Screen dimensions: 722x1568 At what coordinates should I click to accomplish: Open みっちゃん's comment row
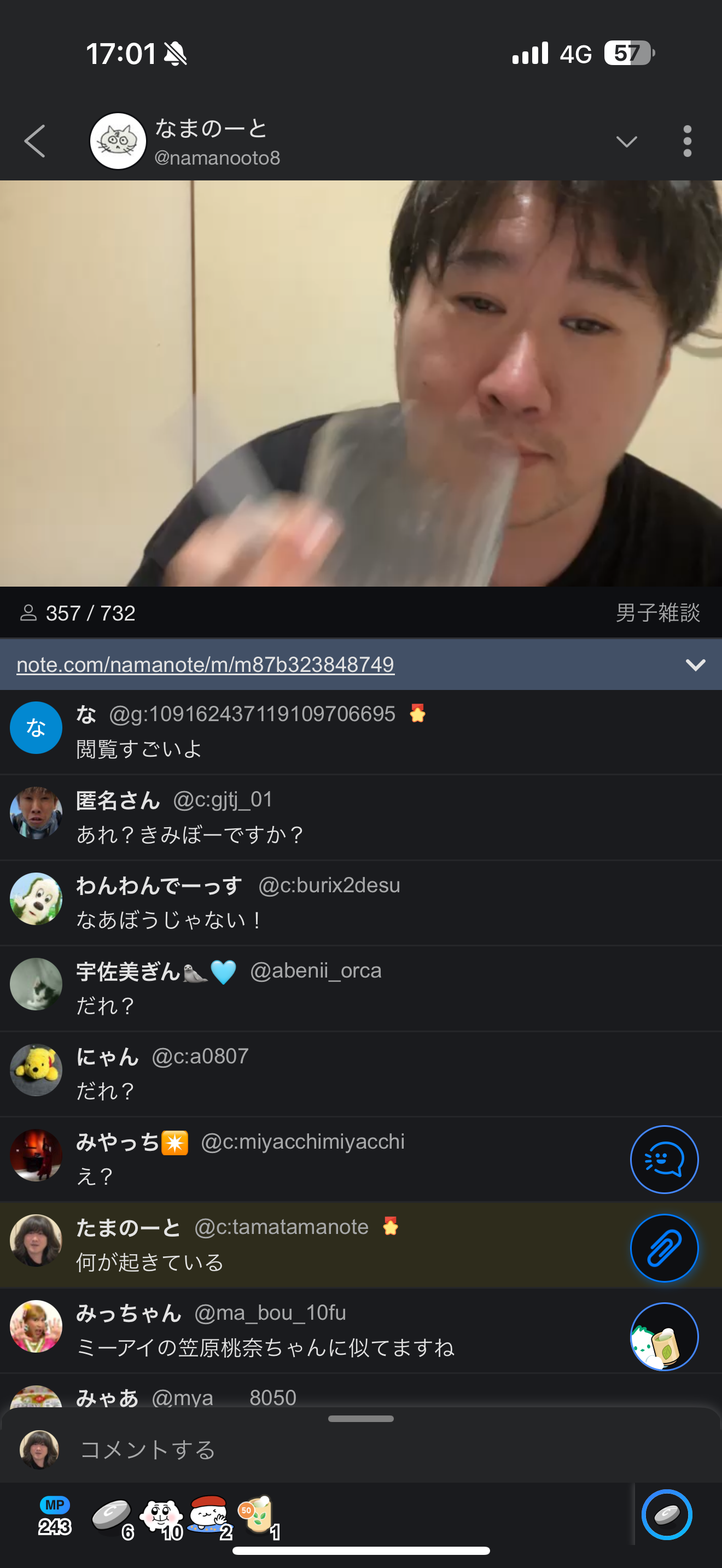click(304, 1331)
